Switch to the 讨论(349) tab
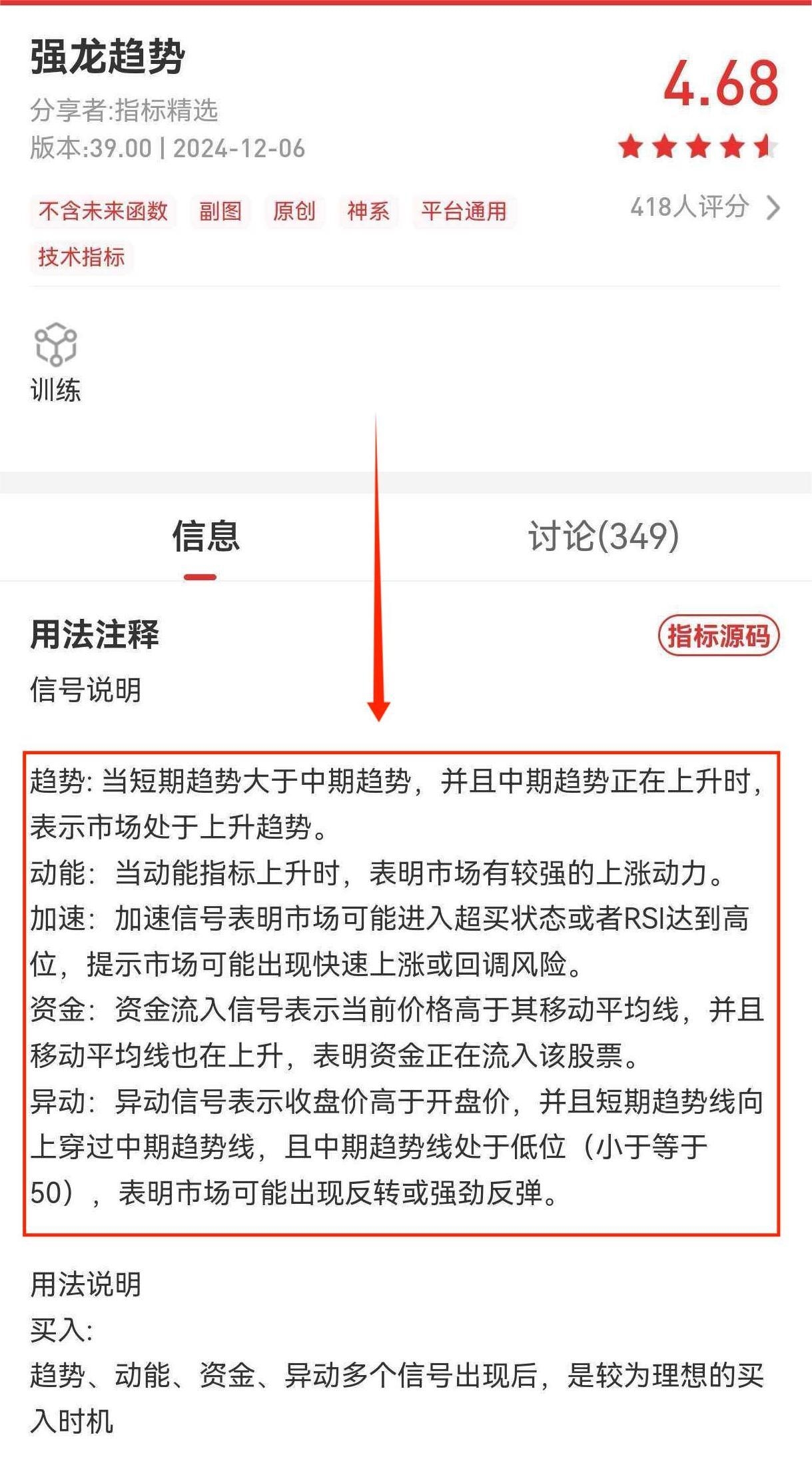Screen dimensions: 812x1465 (x=604, y=537)
